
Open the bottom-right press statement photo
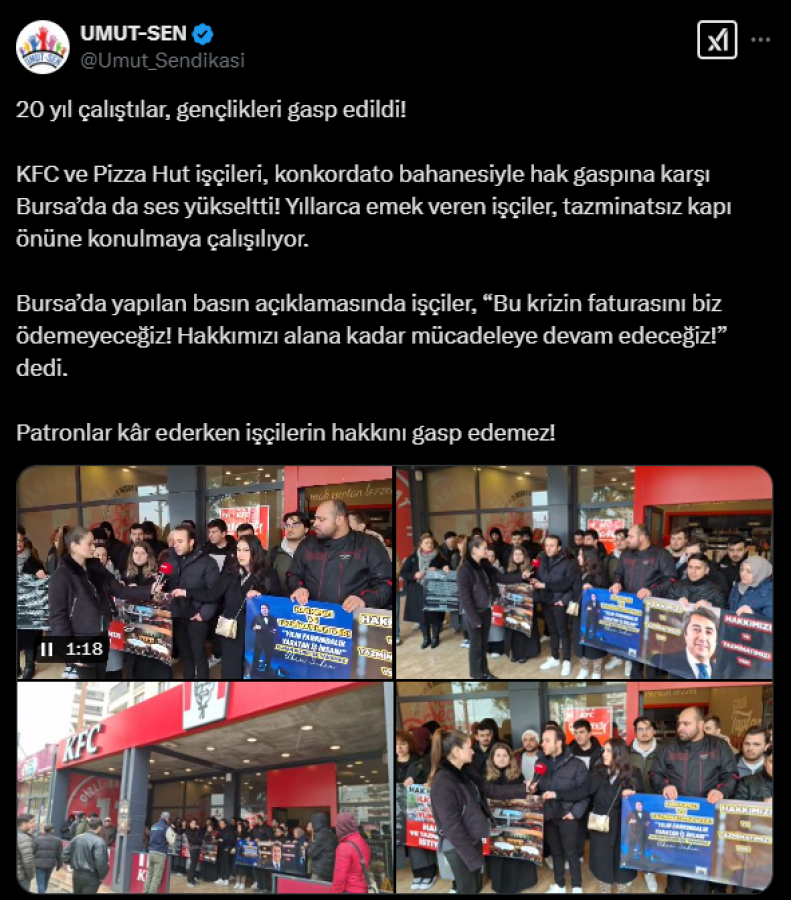[584, 787]
